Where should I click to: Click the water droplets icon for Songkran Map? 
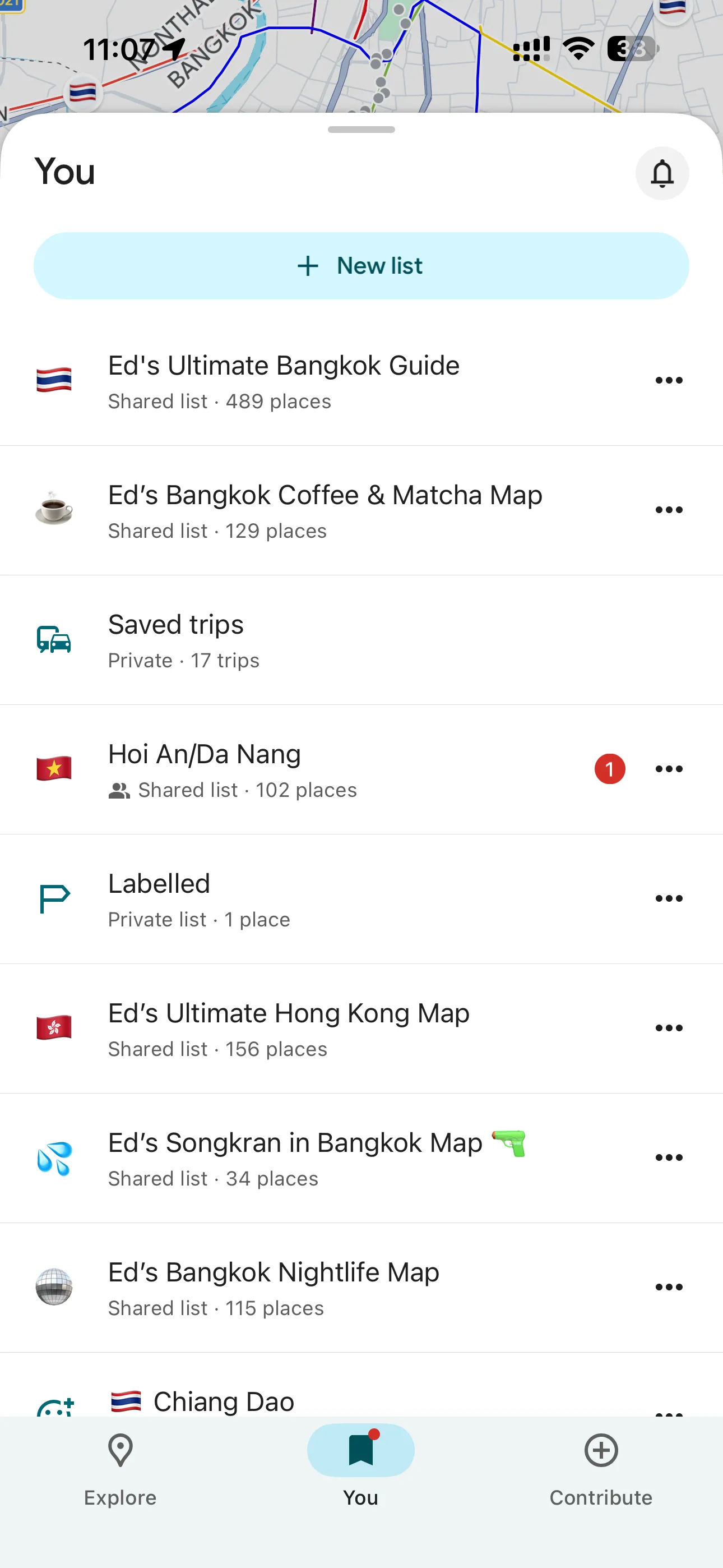(x=55, y=1157)
